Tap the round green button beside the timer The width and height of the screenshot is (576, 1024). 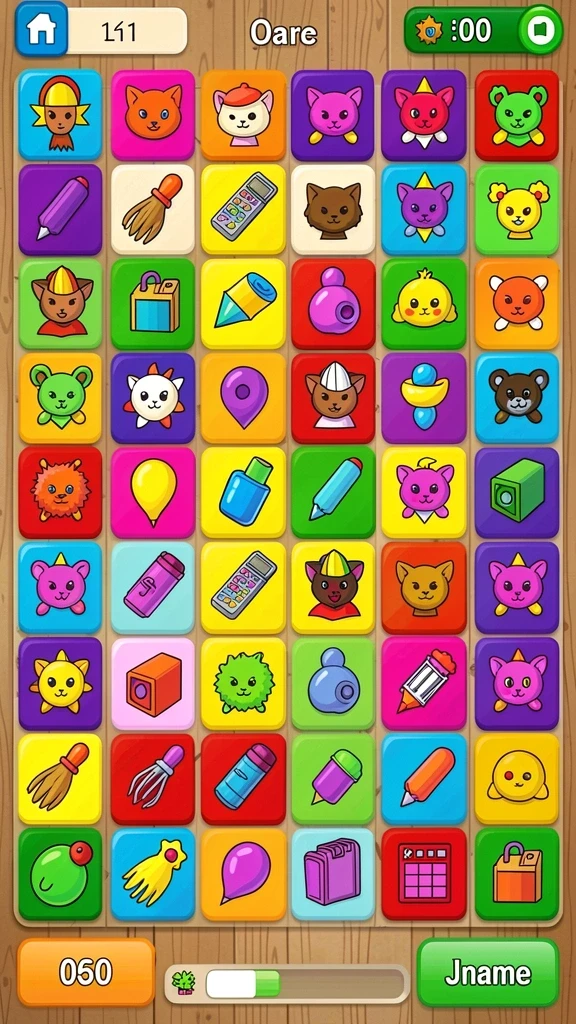[540, 29]
